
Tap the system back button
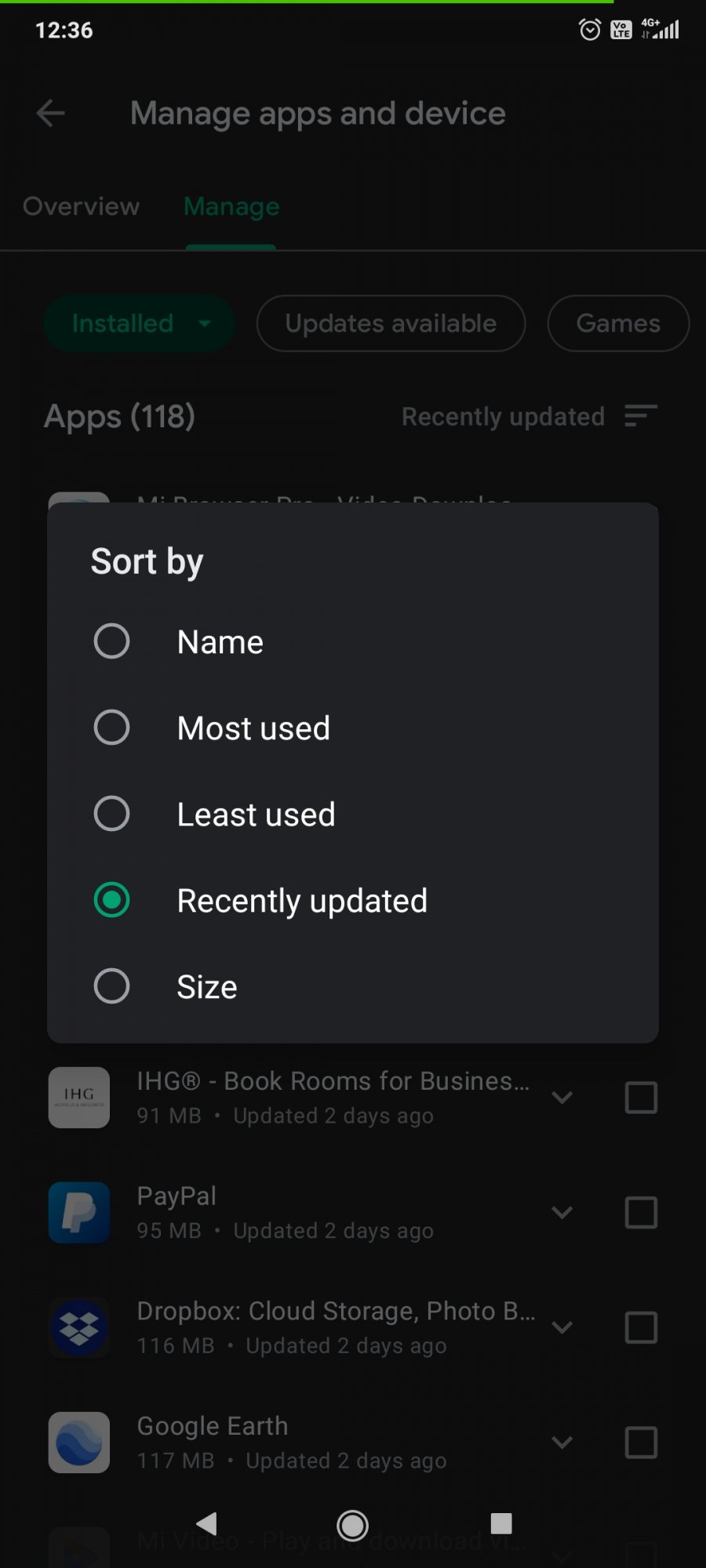(x=207, y=1524)
